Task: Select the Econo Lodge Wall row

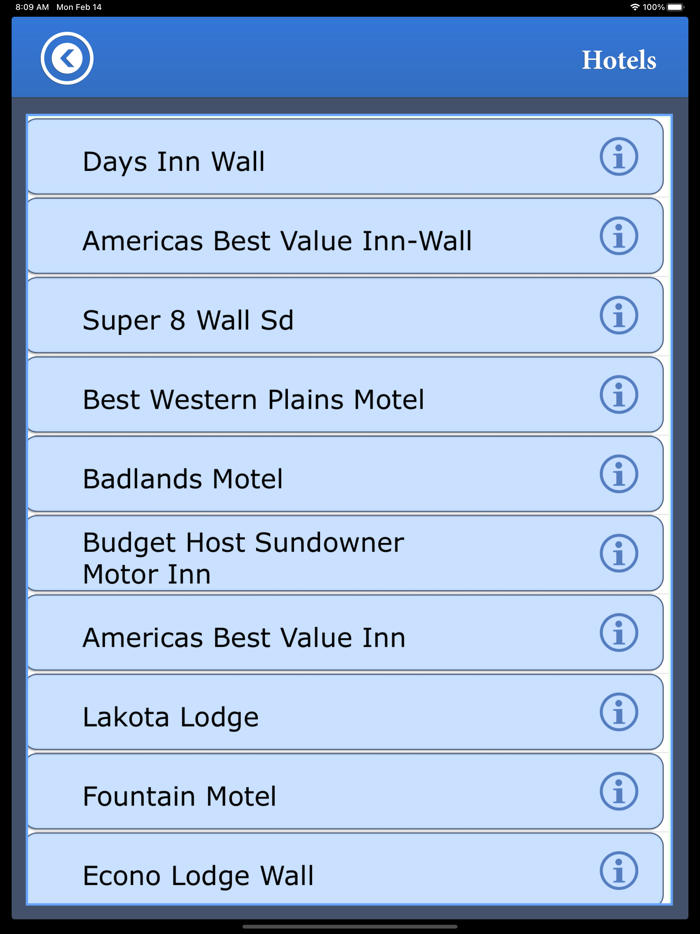Action: point(300,874)
